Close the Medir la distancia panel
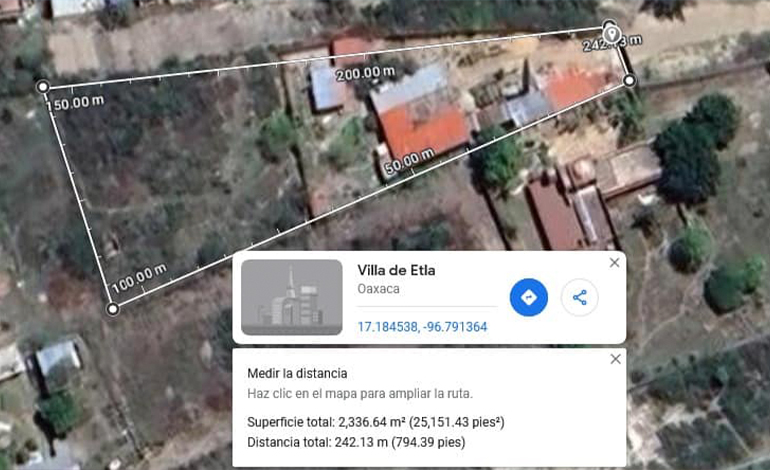The image size is (770, 470). pos(615,359)
